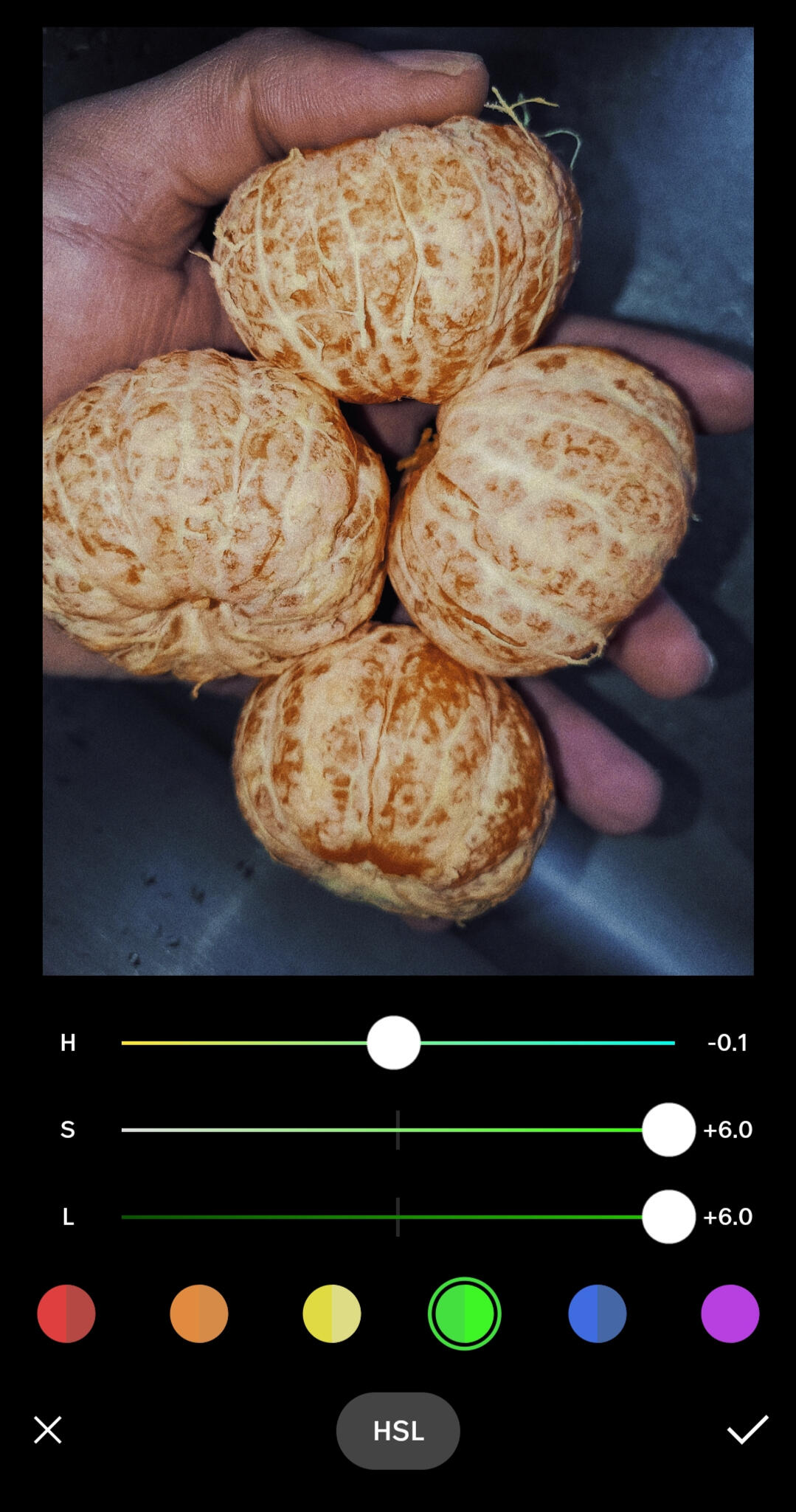The height and width of the screenshot is (1512, 796).
Task: Click the currently selected green channel swatch
Action: pyautogui.click(x=463, y=1314)
